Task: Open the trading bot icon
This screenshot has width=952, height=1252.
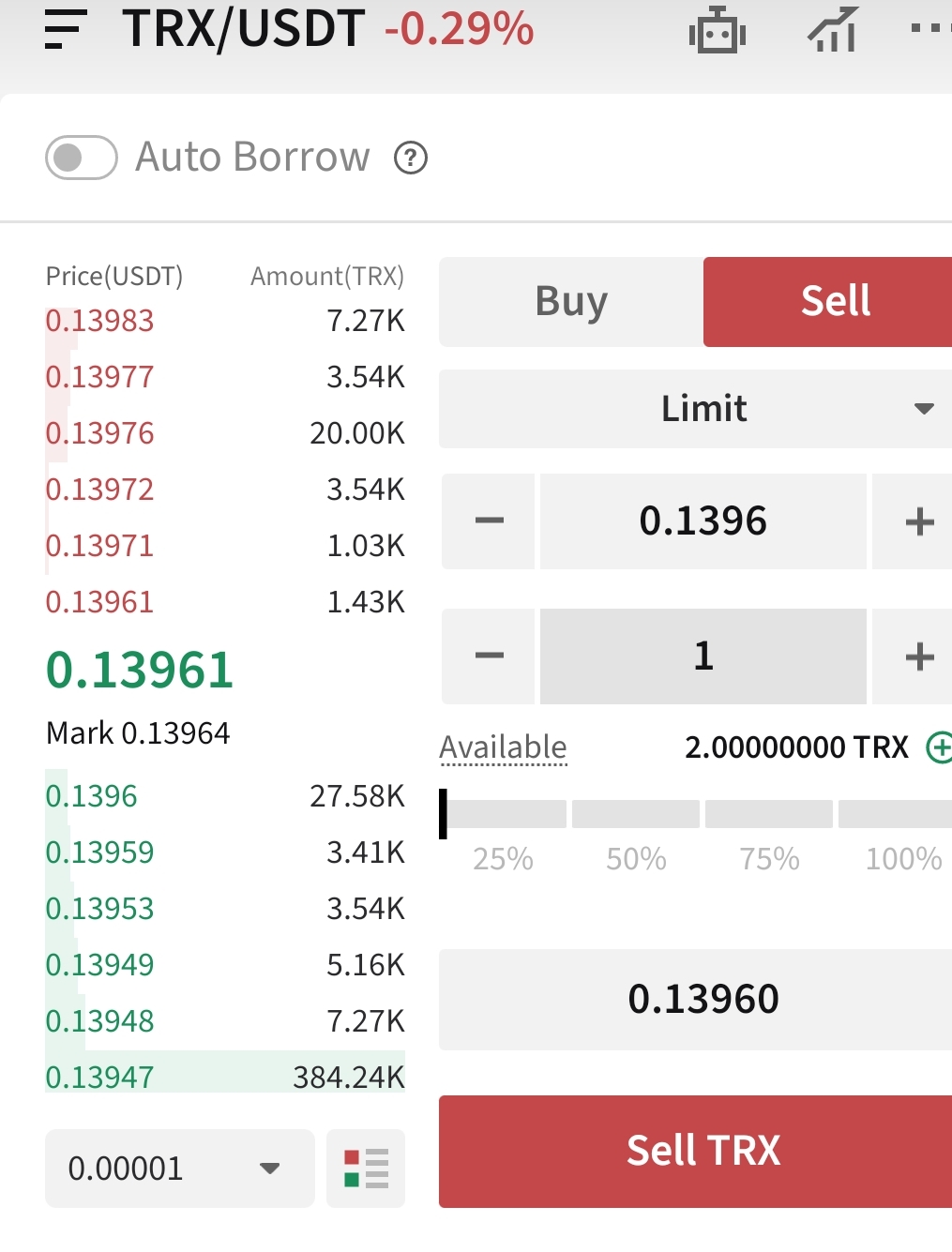Action: point(718,31)
